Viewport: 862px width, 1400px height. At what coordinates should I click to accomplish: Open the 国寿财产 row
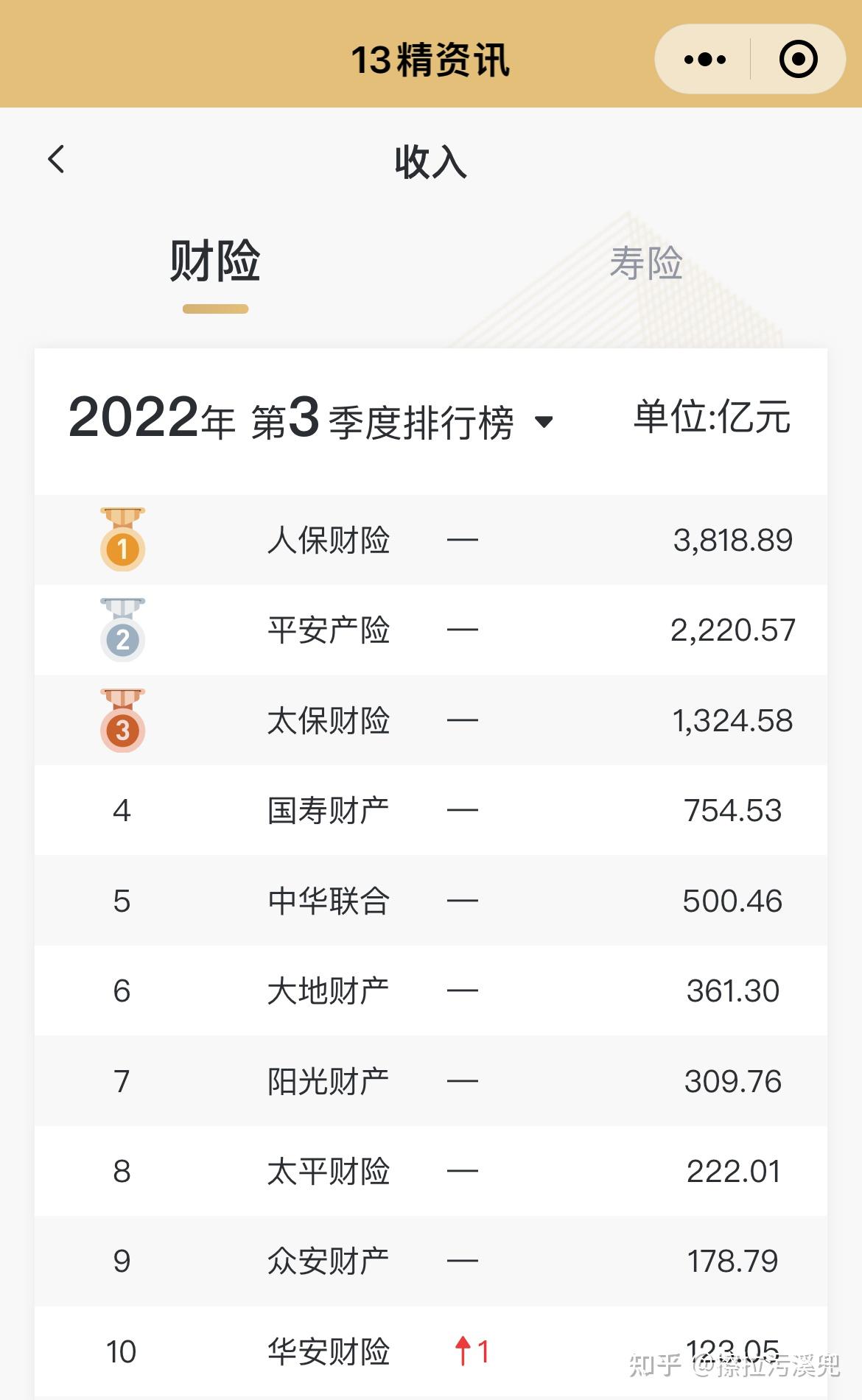(x=431, y=810)
